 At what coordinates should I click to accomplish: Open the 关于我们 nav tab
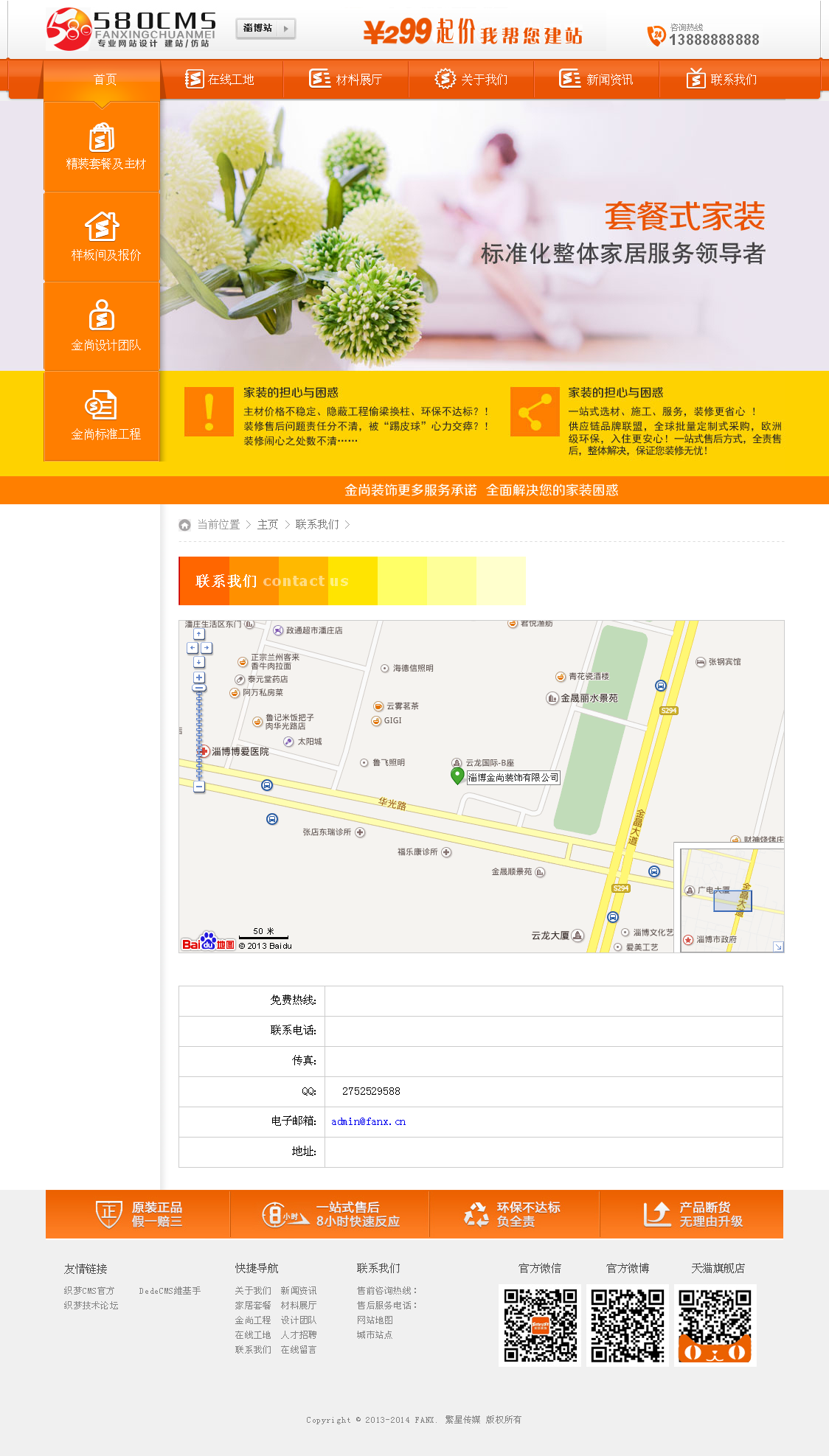471,80
